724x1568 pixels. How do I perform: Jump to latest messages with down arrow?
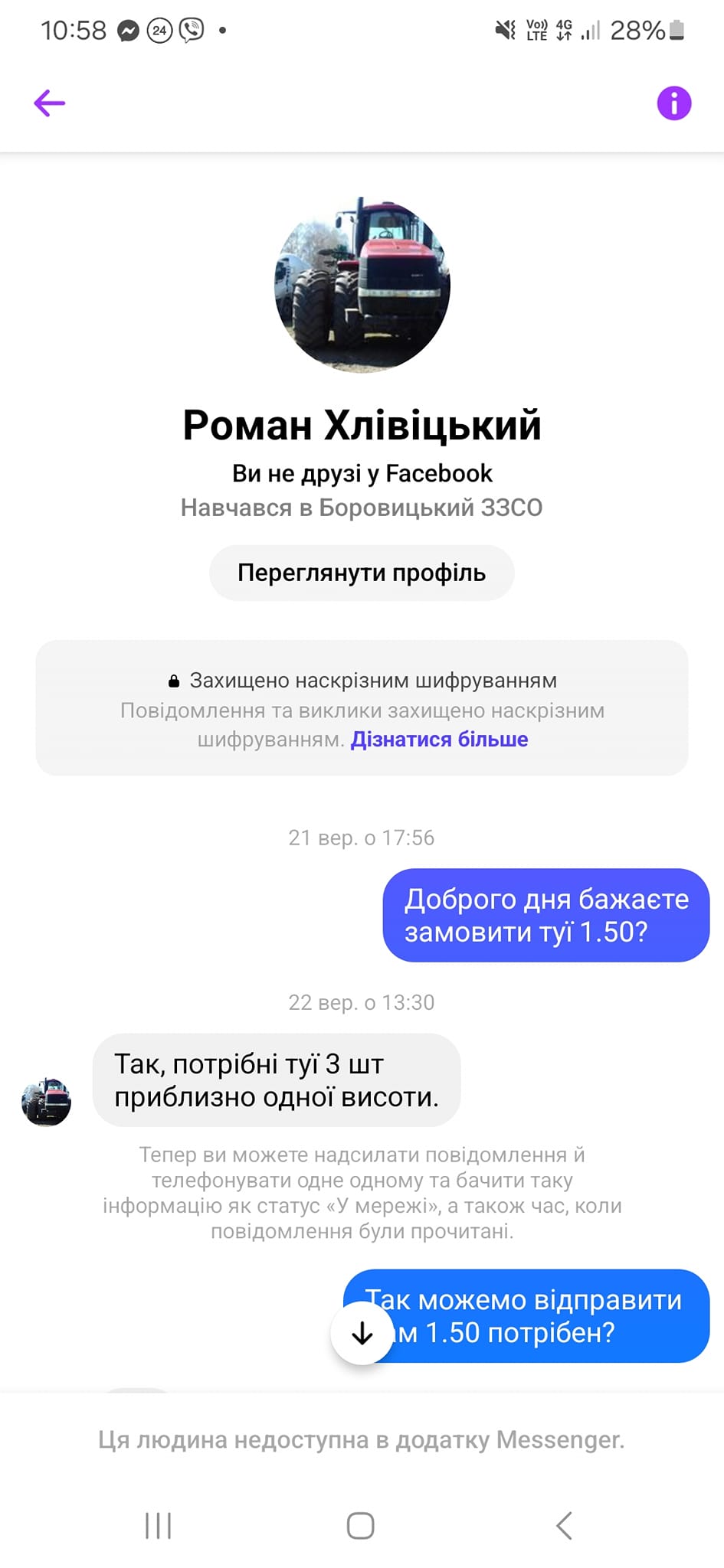click(x=362, y=1334)
